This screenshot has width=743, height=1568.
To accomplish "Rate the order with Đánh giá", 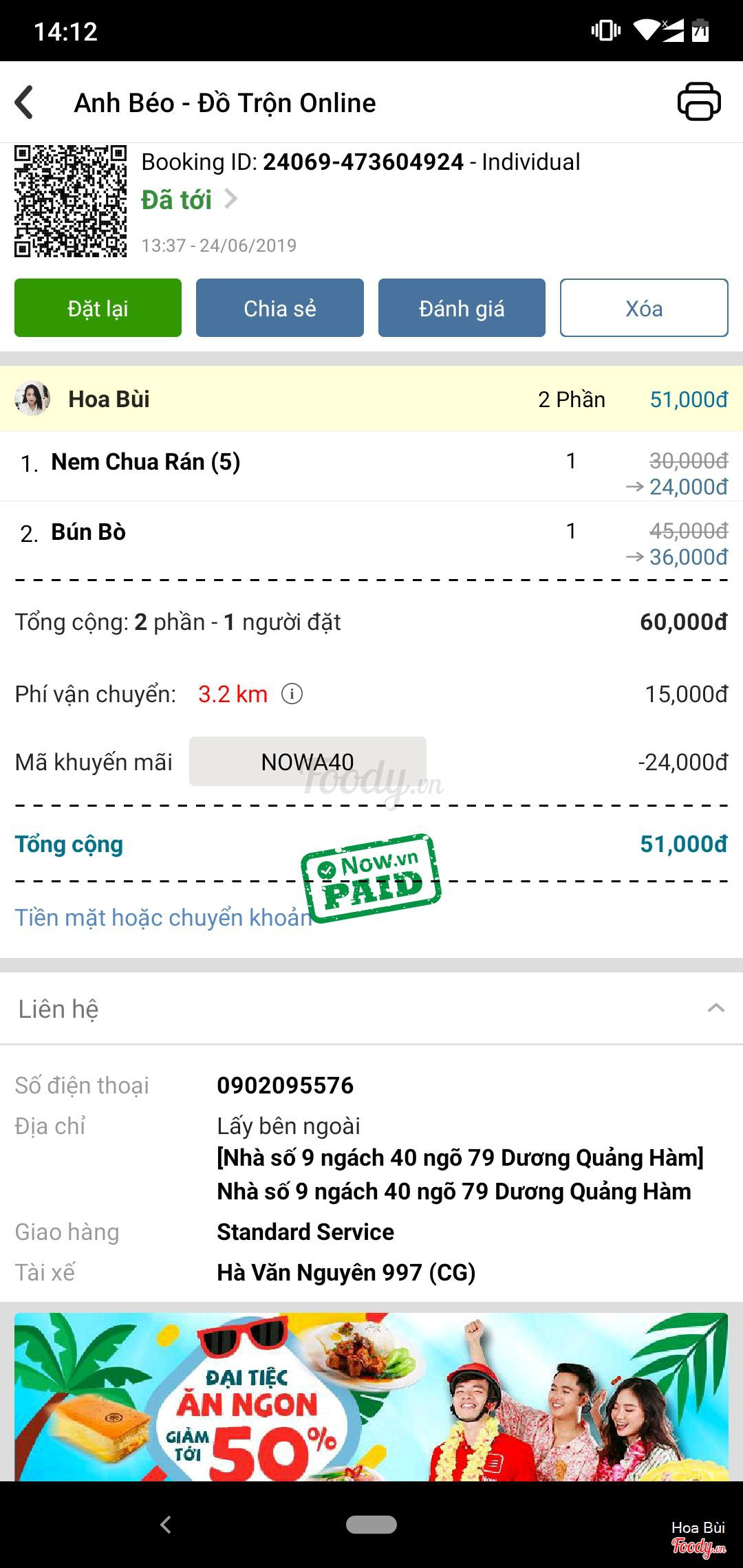I will pyautogui.click(x=462, y=308).
